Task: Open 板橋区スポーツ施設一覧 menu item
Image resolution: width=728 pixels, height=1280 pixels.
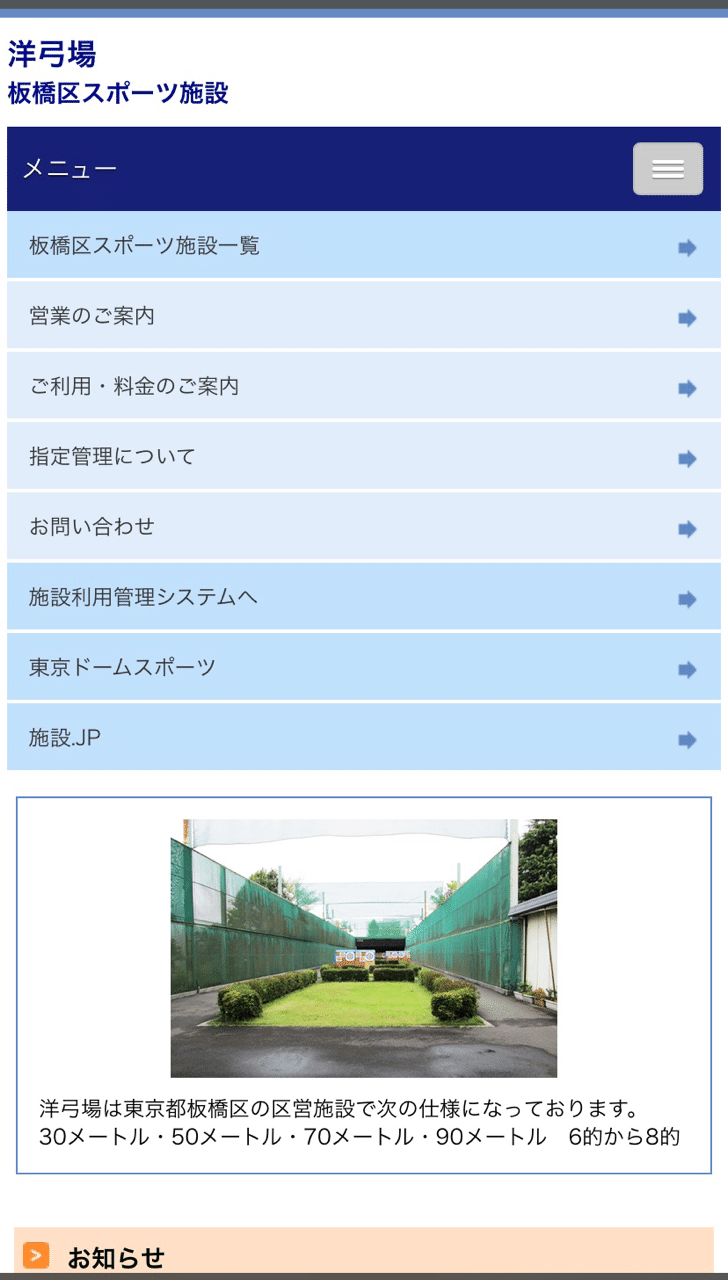Action: click(364, 245)
